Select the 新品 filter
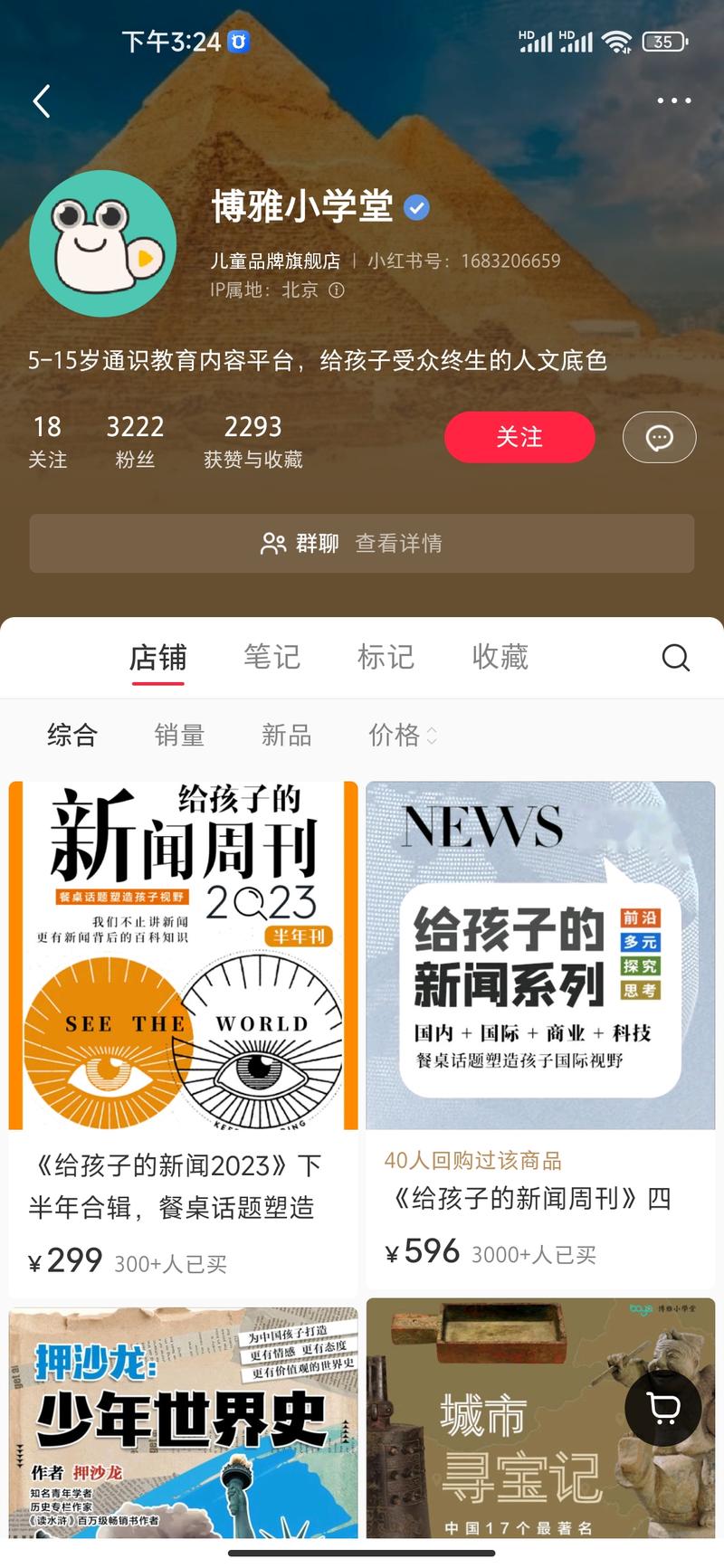724x1568 pixels. click(286, 736)
